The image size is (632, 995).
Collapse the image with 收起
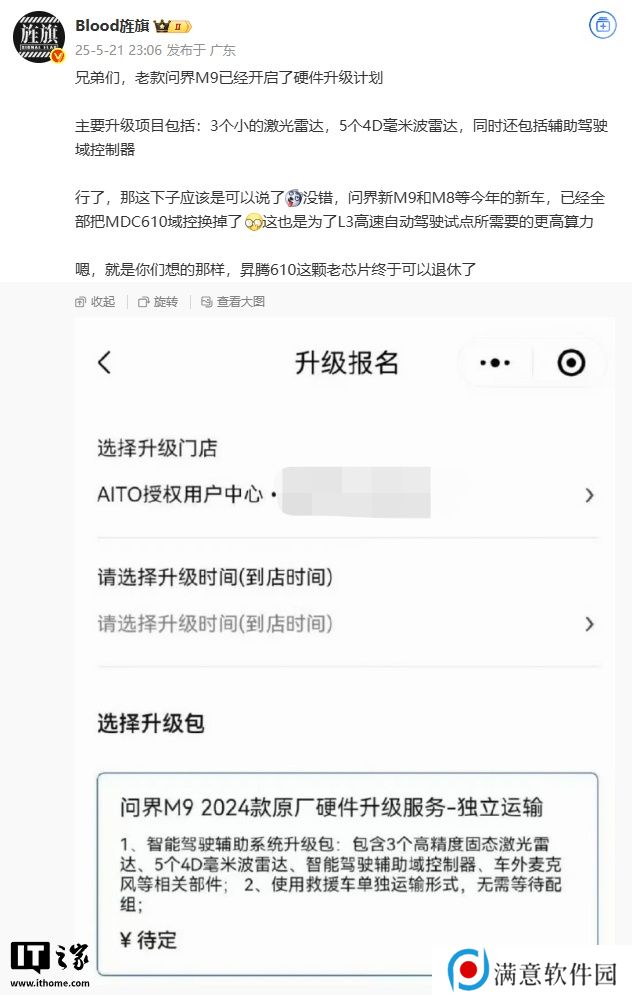[95, 302]
